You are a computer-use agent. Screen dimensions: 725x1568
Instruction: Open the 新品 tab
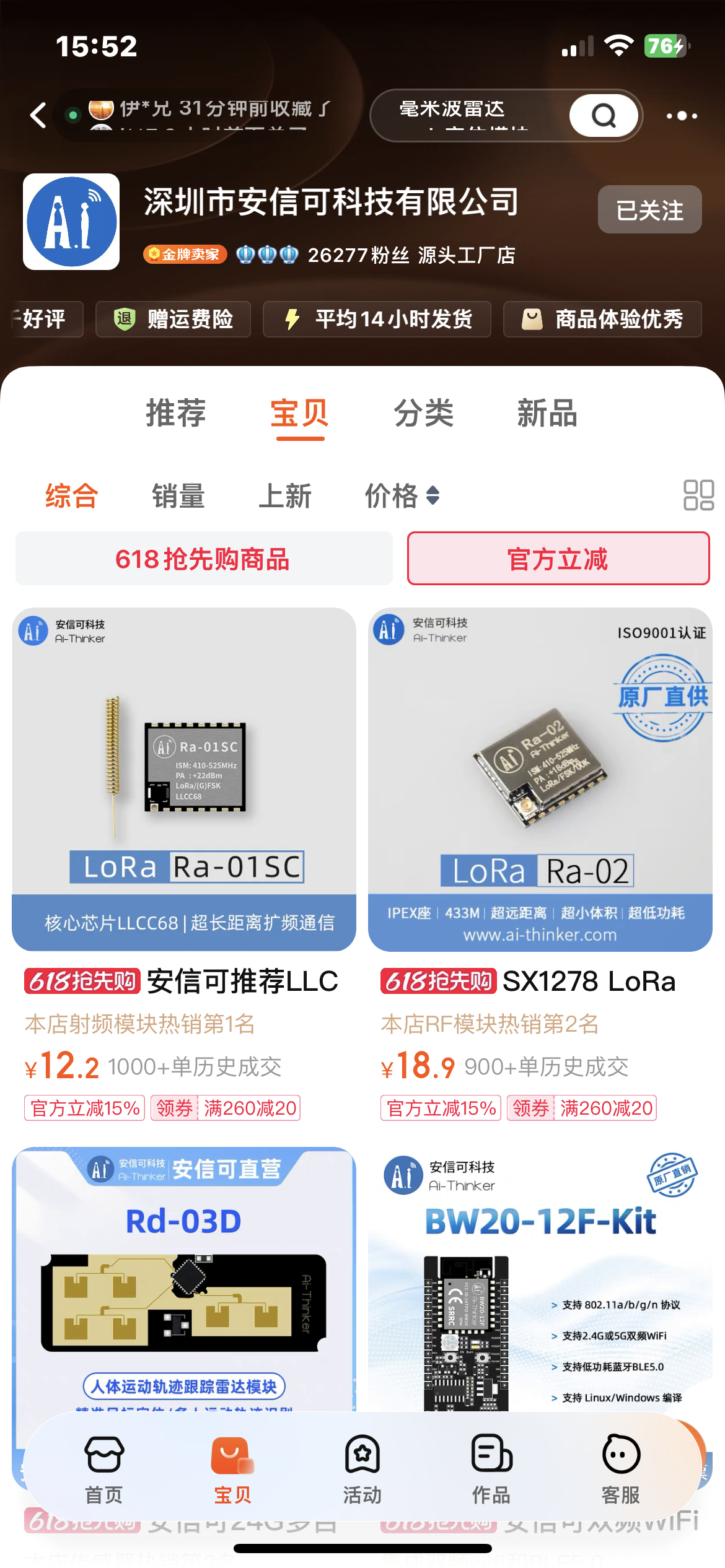547,413
